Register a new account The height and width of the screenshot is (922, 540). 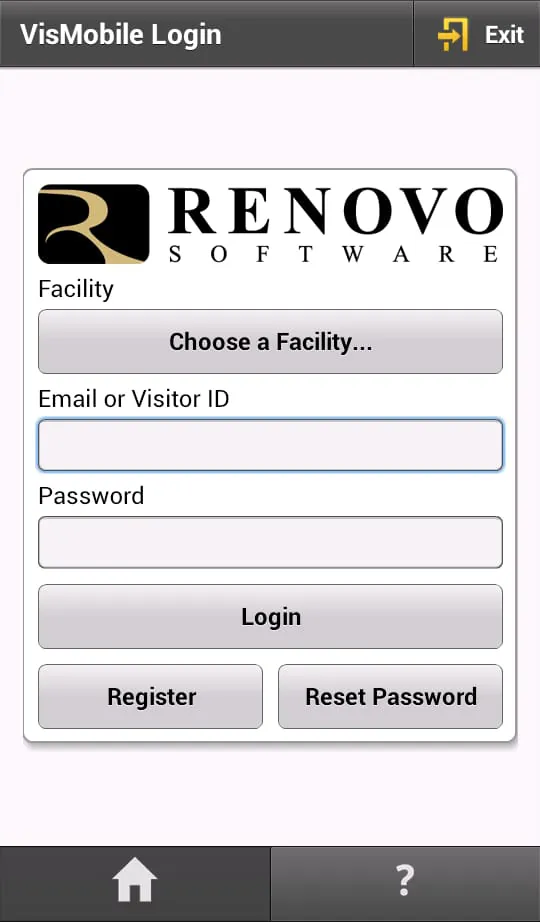tap(151, 697)
